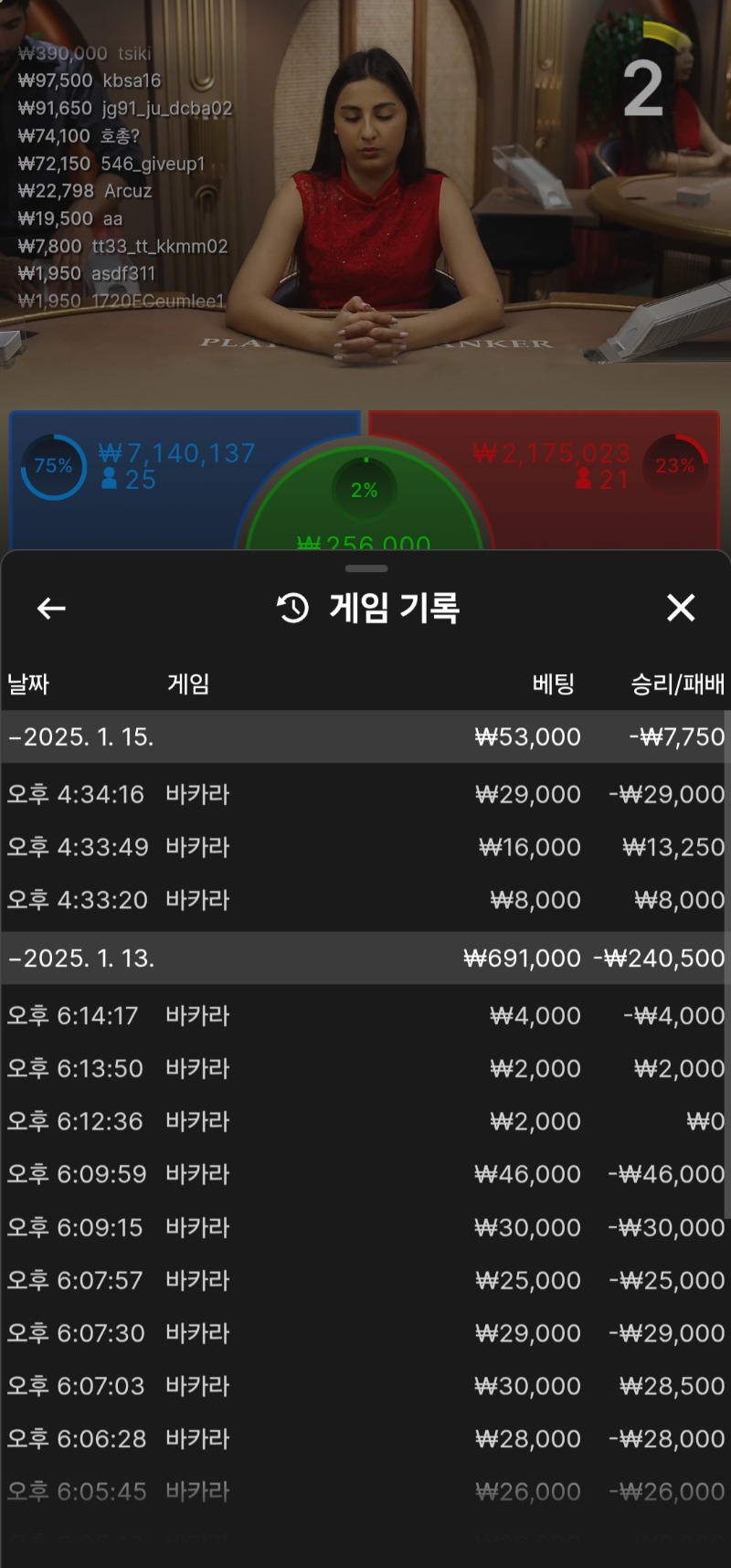Open the 오후 4:33:49 바카라 record
Screen dimensions: 731x1568
365,847
